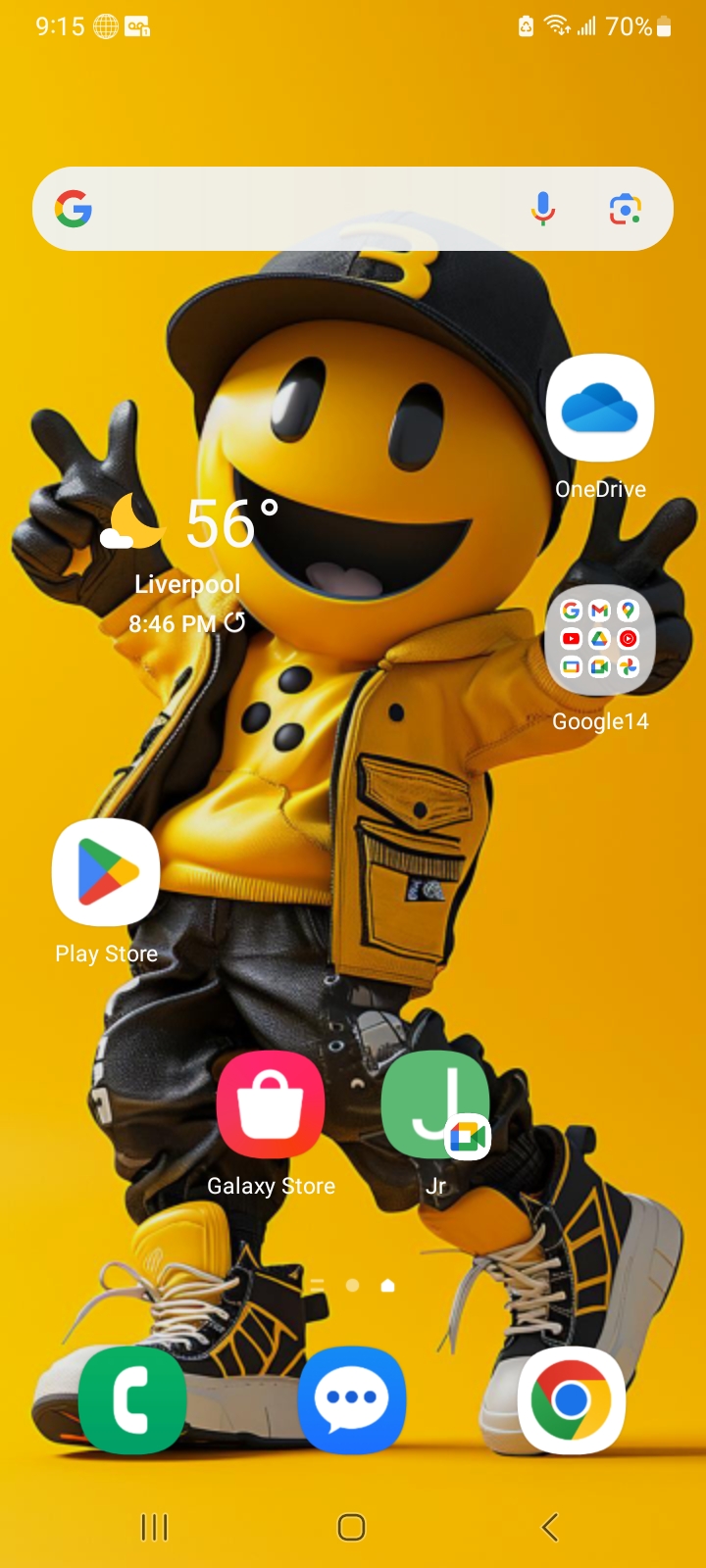
Task: Open the Google14 apps folder
Action: point(600,640)
